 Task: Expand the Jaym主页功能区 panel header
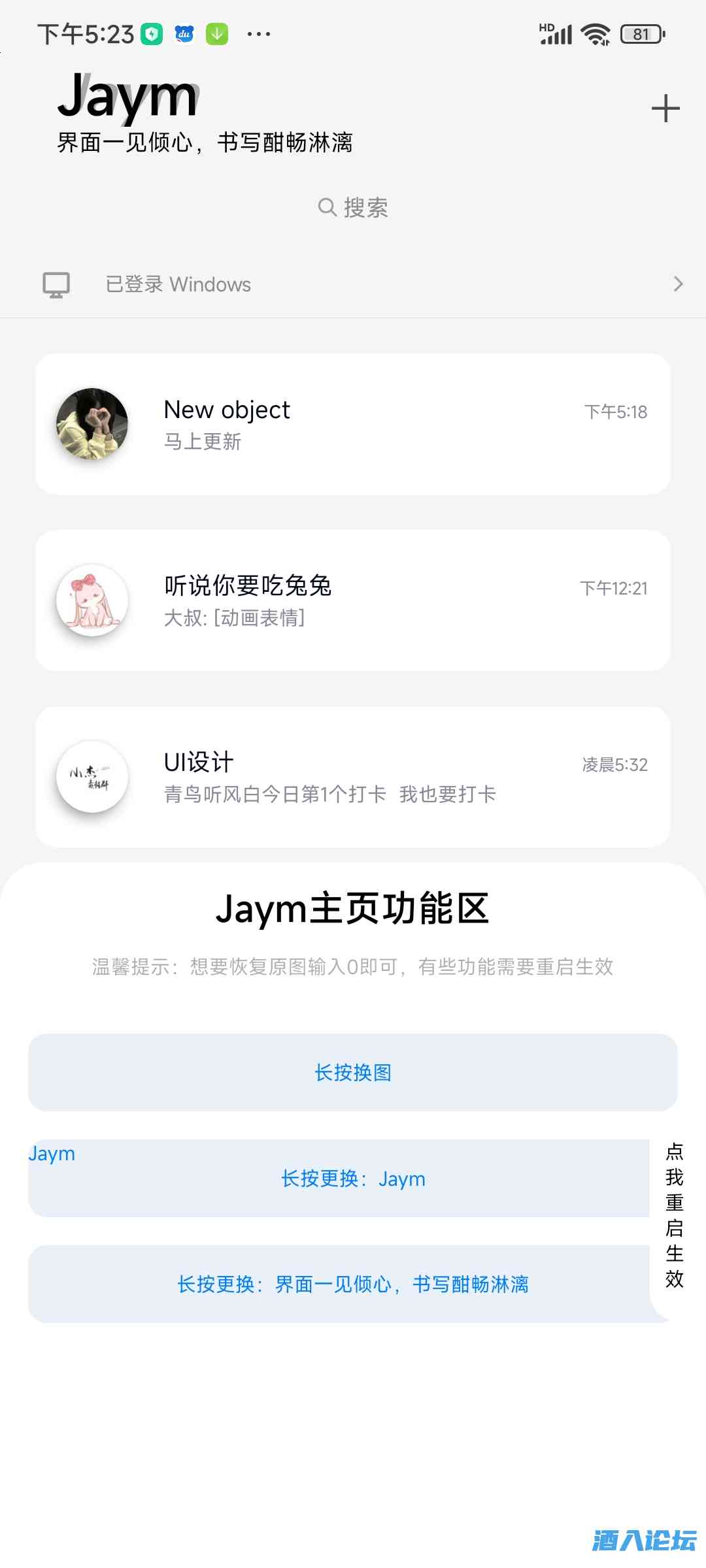point(353,909)
